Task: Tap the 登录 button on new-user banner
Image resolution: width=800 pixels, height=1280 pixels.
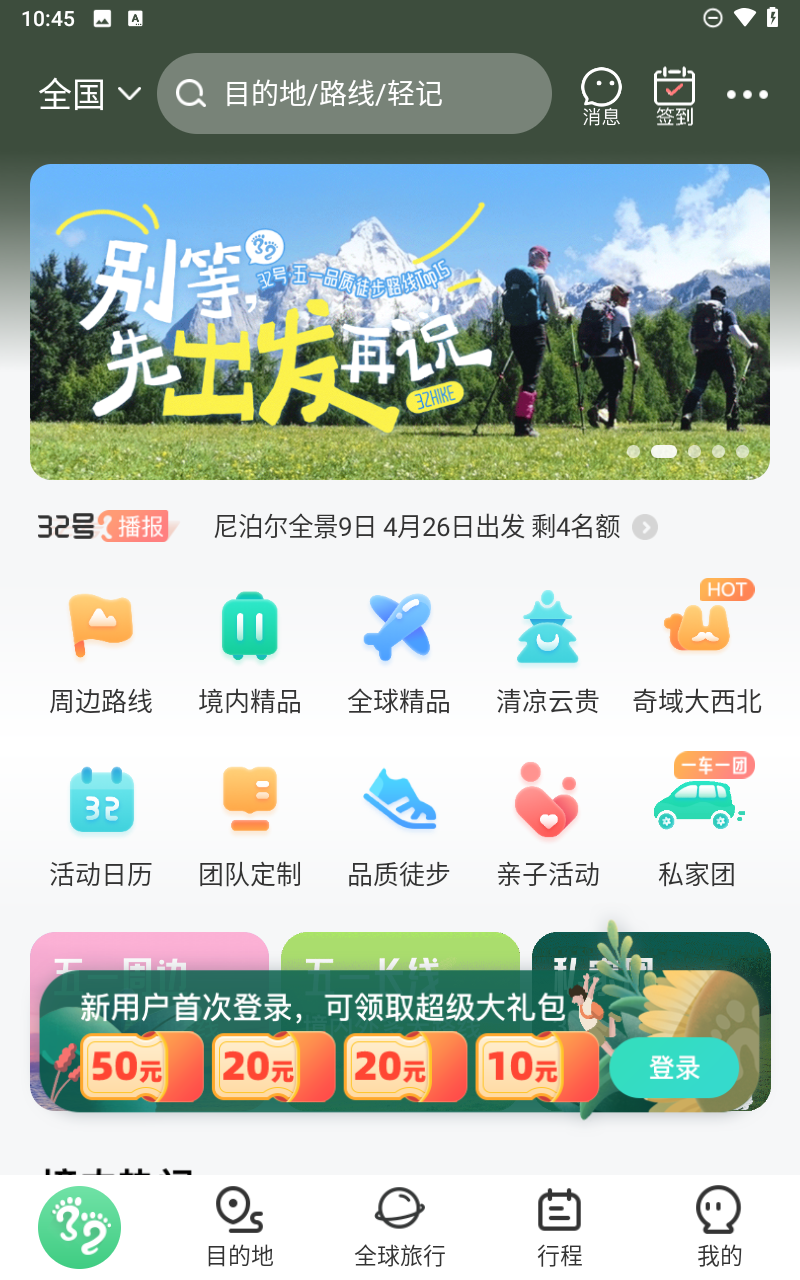Action: point(674,1068)
